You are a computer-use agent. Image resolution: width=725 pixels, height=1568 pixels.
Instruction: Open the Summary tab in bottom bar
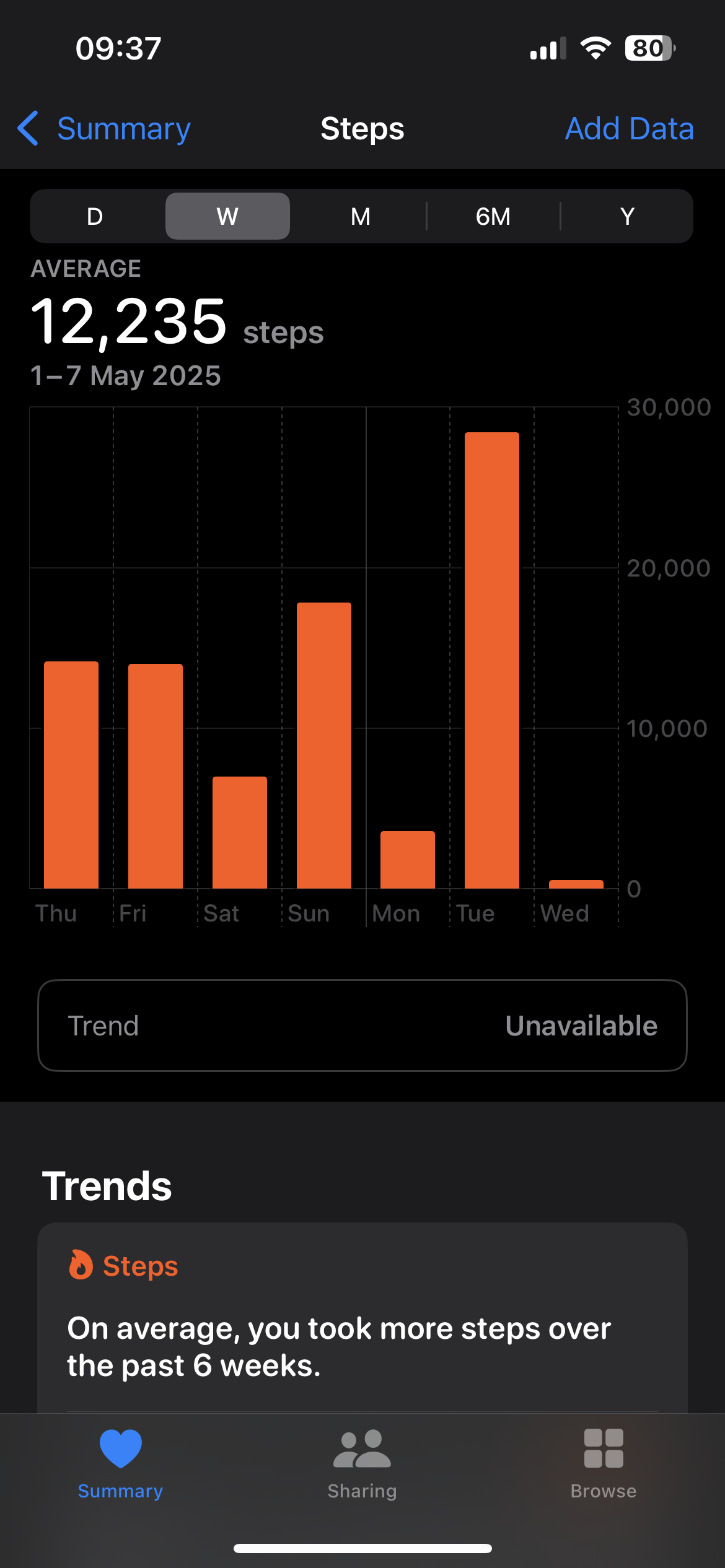click(x=121, y=1464)
